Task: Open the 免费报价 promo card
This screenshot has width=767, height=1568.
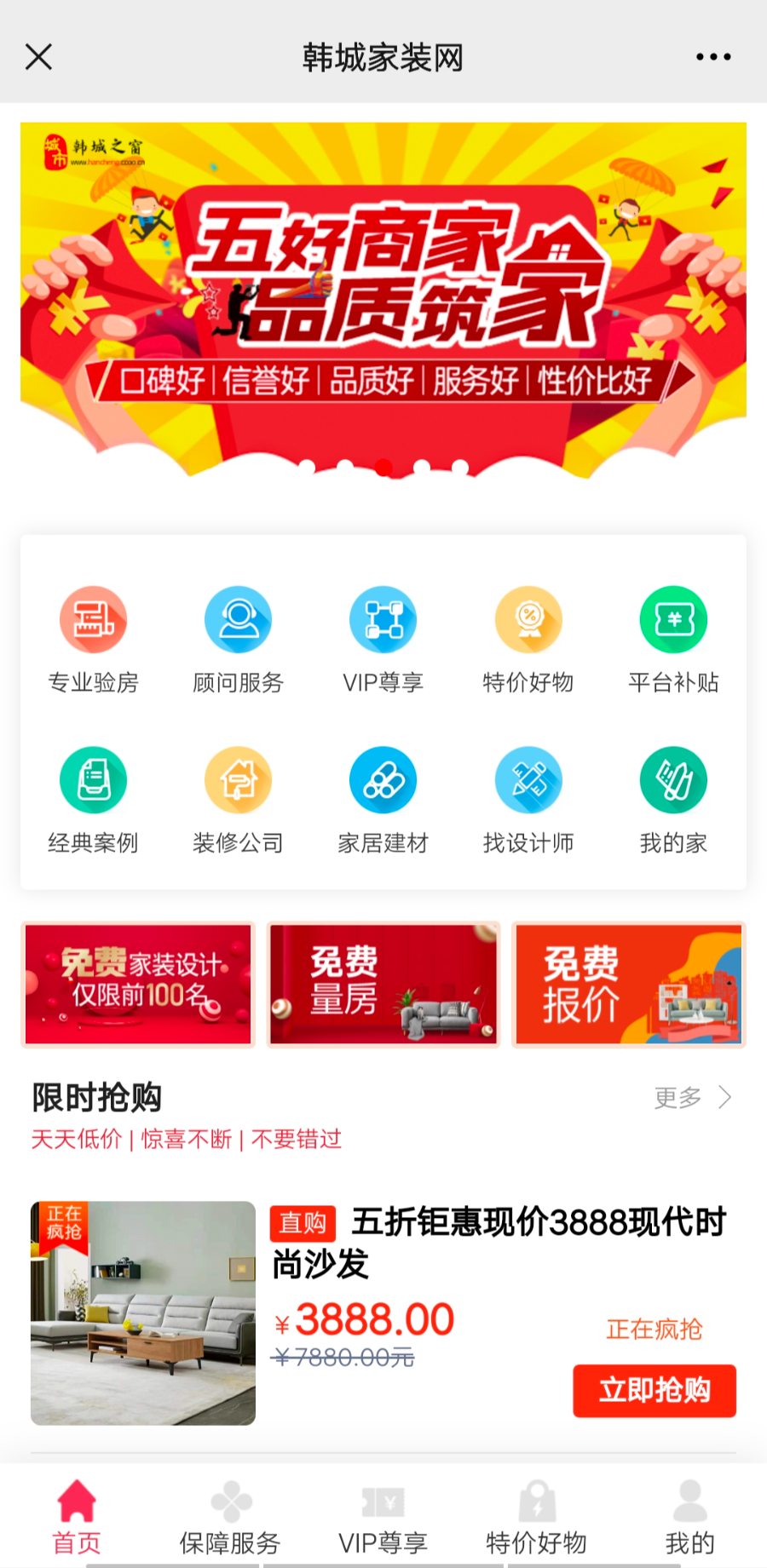Action: point(628,984)
